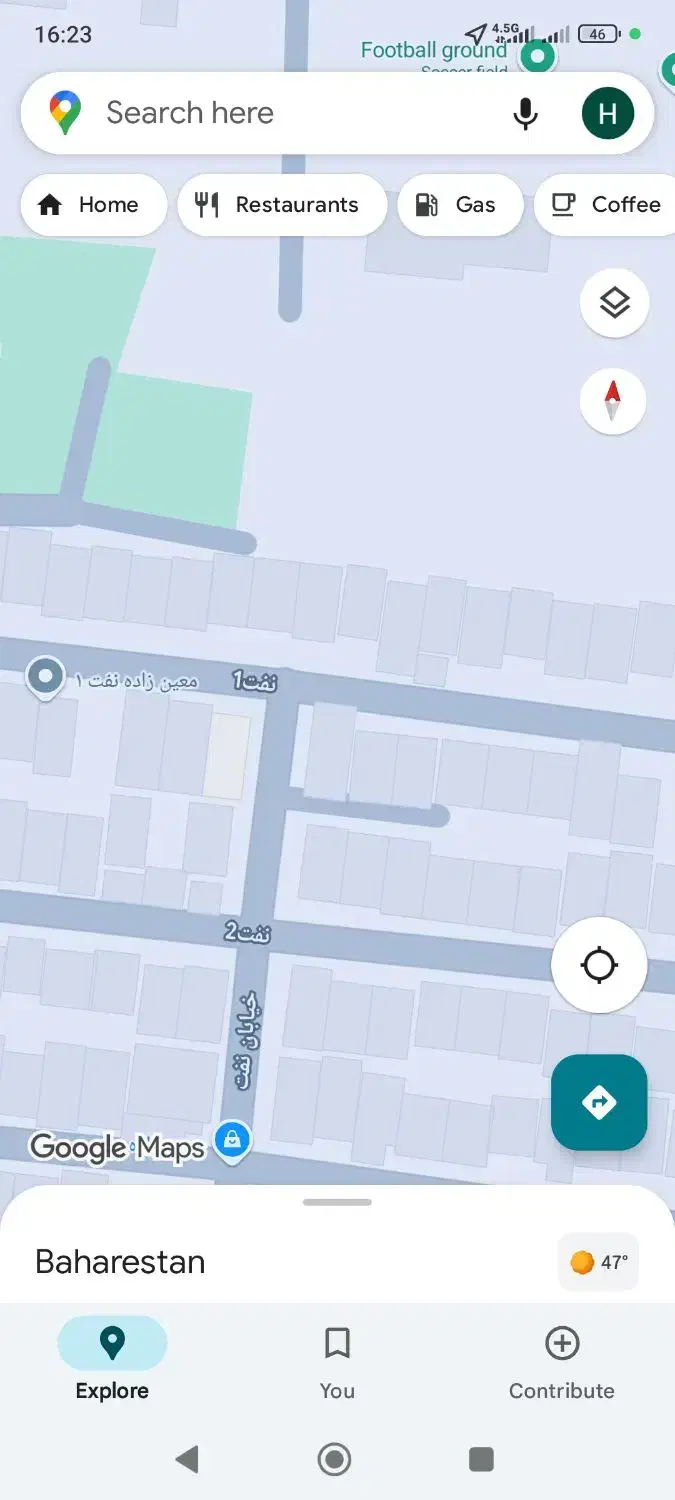Open directions with the turn arrow button

pos(599,1102)
